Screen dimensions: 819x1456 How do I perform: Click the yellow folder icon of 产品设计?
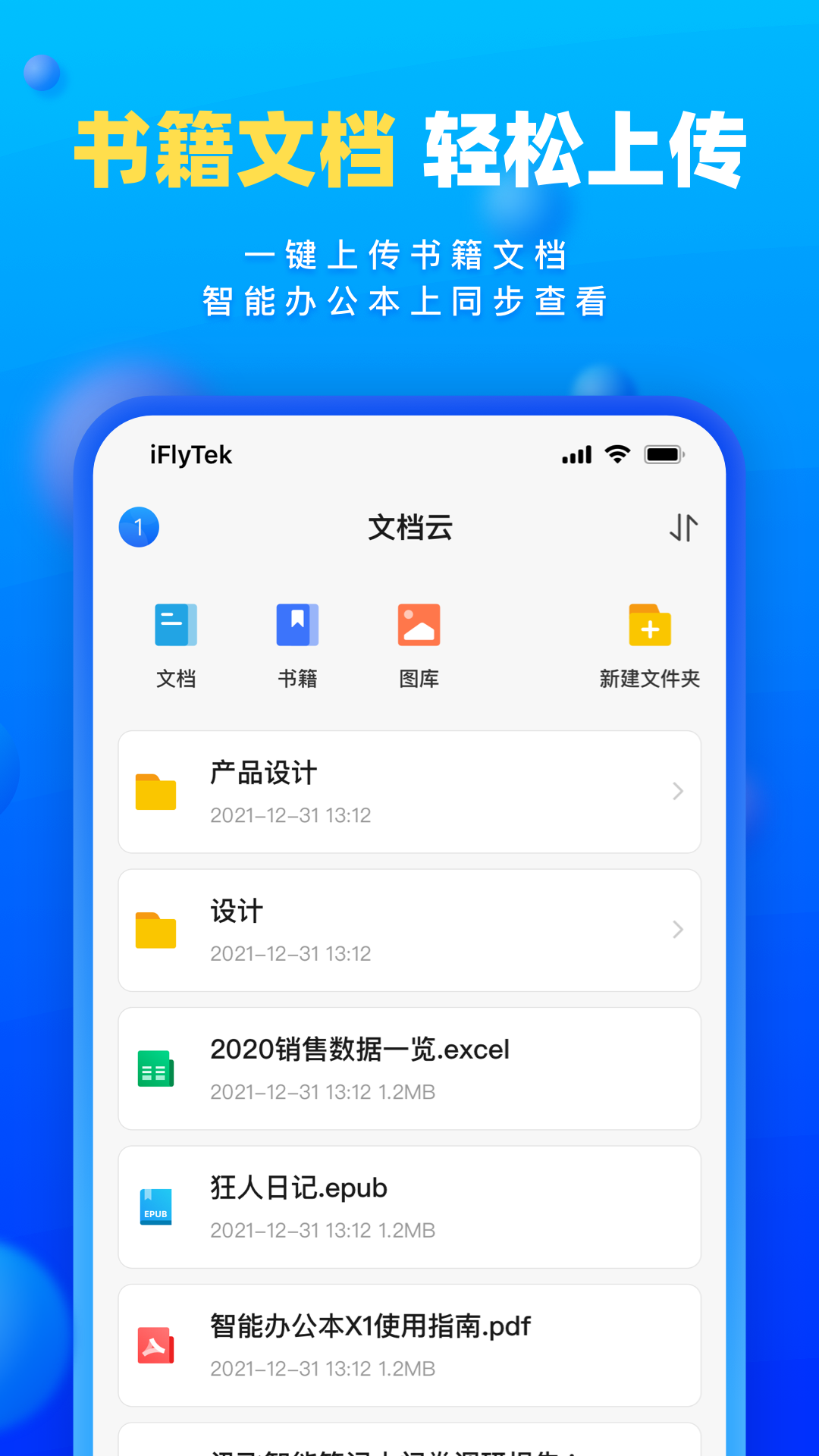(x=155, y=792)
